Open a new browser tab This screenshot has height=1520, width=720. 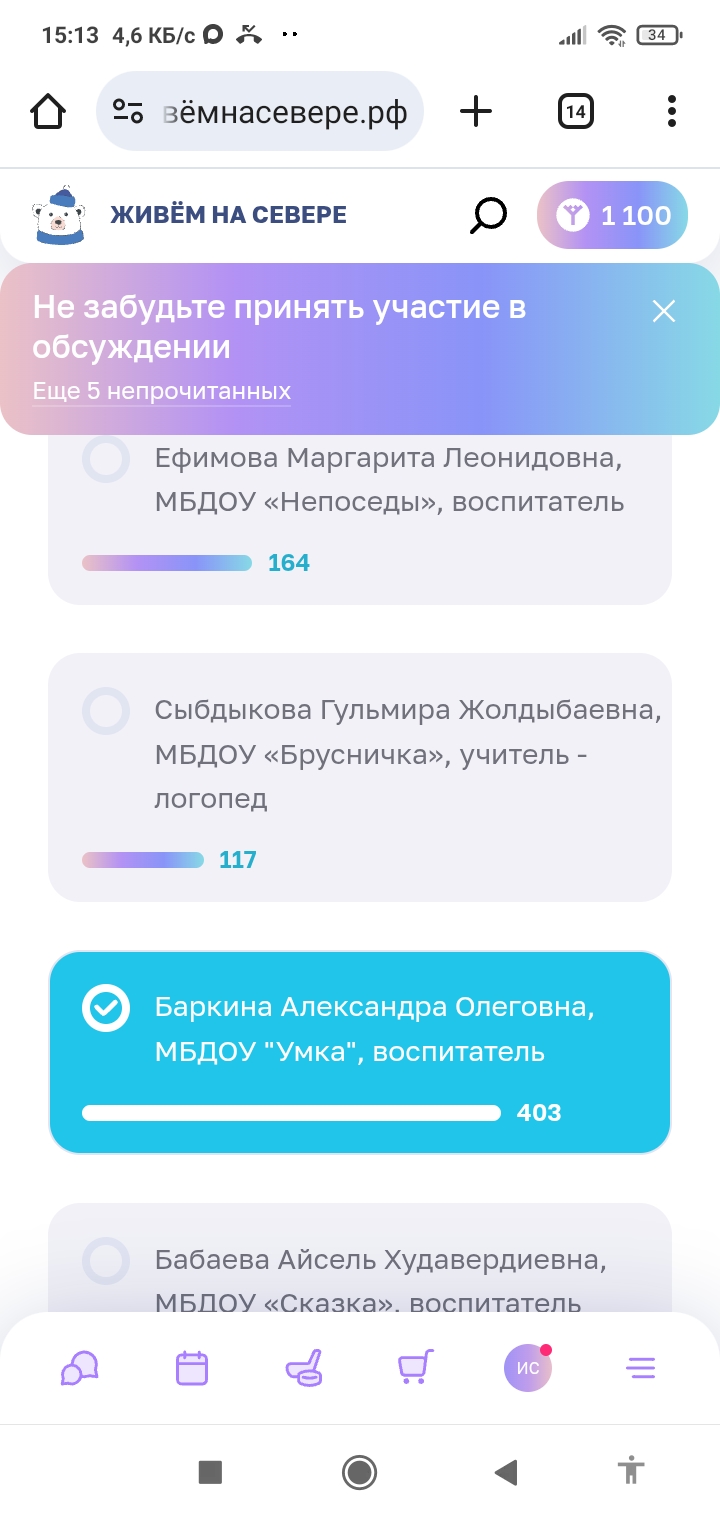click(476, 111)
